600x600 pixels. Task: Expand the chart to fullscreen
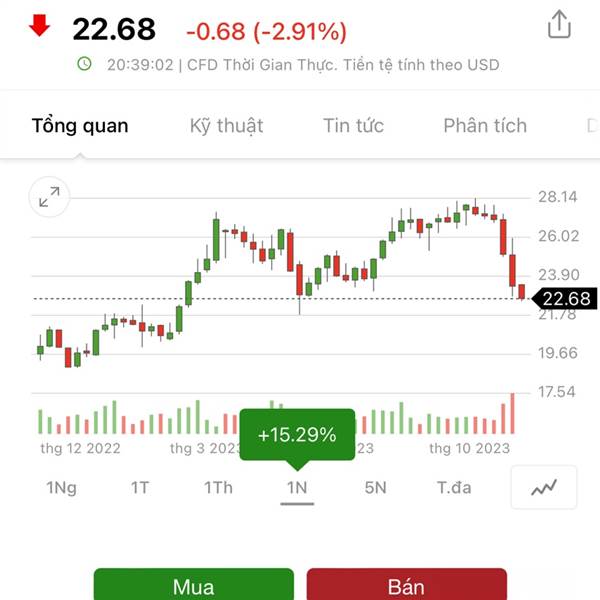click(x=49, y=197)
